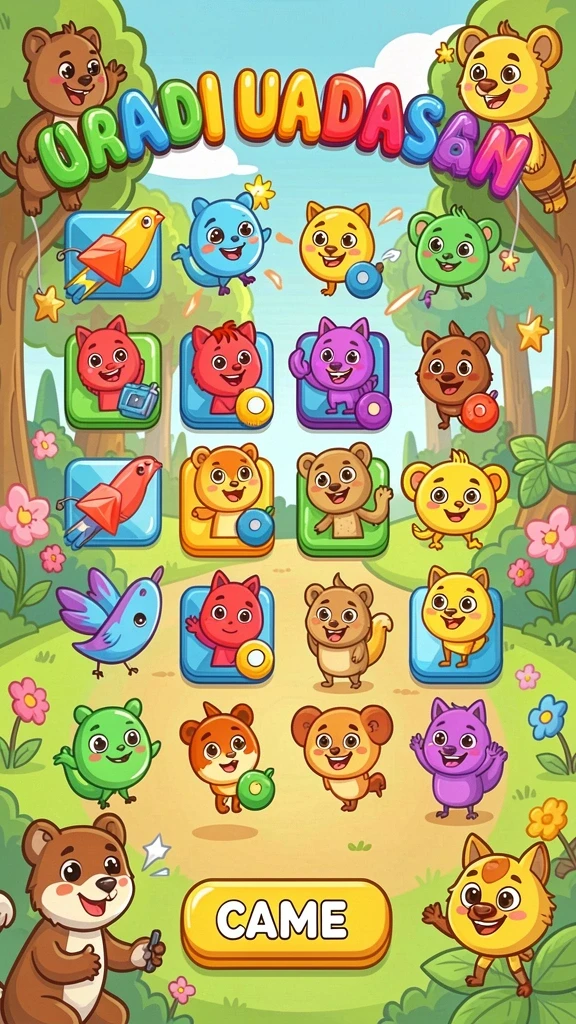The width and height of the screenshot is (576, 1024).
Task: Choose the purple cat on the purple tile
Action: point(343,373)
